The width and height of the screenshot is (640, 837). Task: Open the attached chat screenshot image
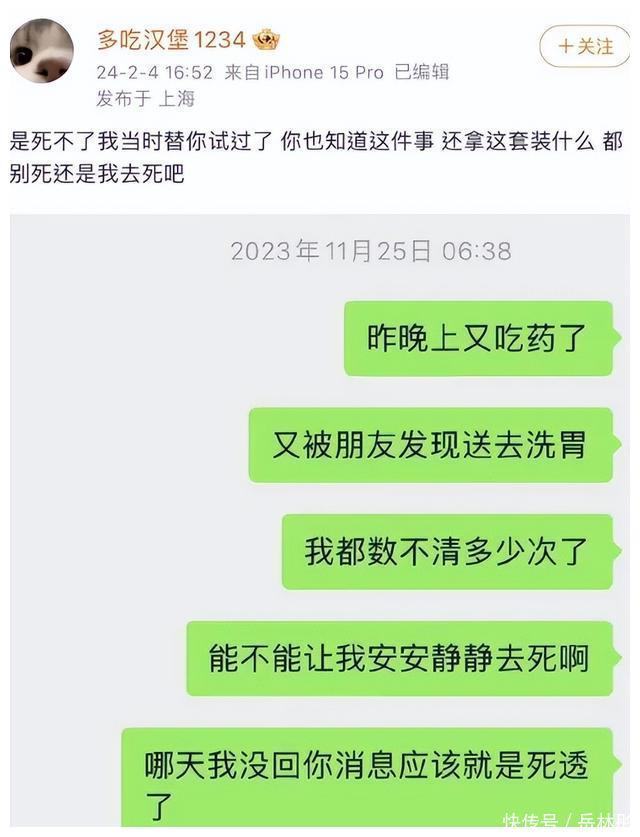pyautogui.click(x=320, y=521)
